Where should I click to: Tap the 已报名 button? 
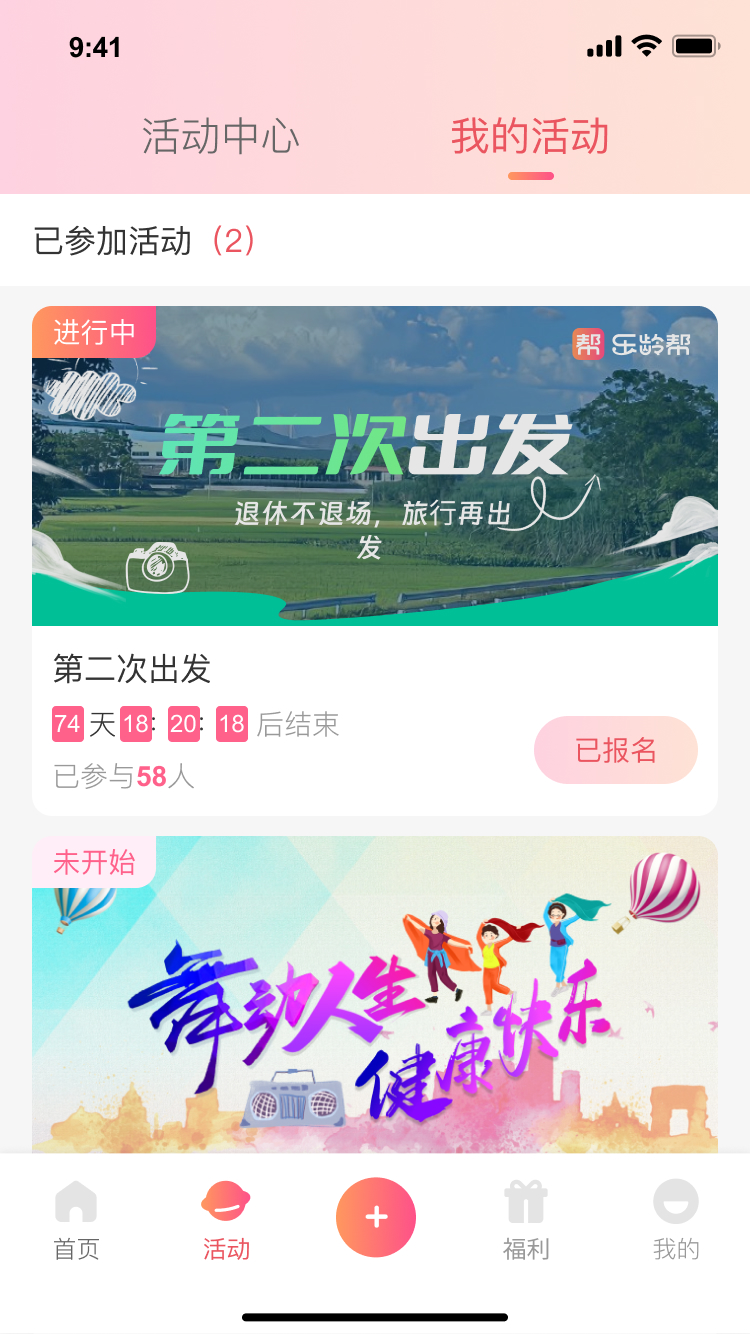click(x=615, y=750)
